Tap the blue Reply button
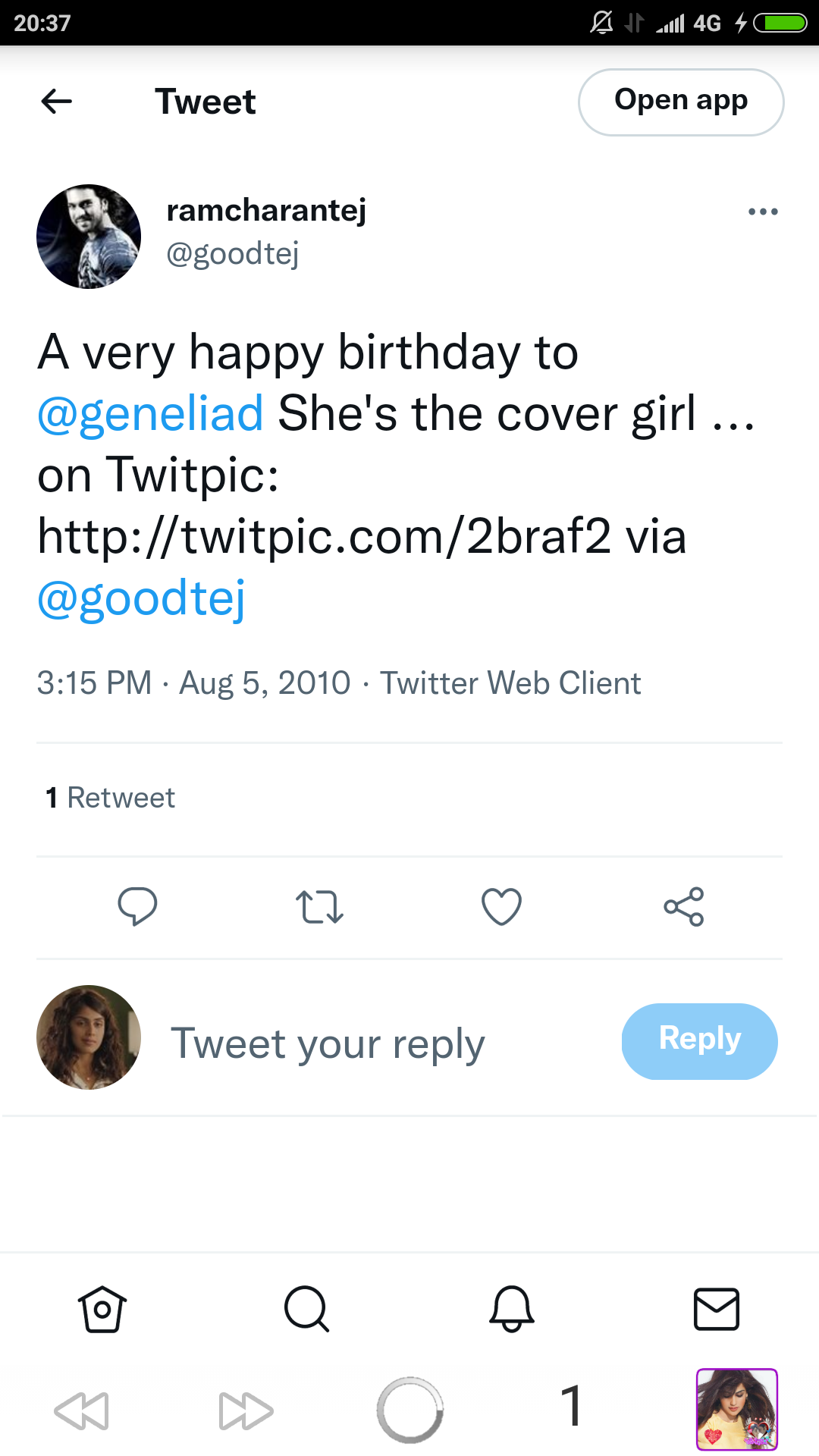Image resolution: width=819 pixels, height=1456 pixels. point(699,1041)
